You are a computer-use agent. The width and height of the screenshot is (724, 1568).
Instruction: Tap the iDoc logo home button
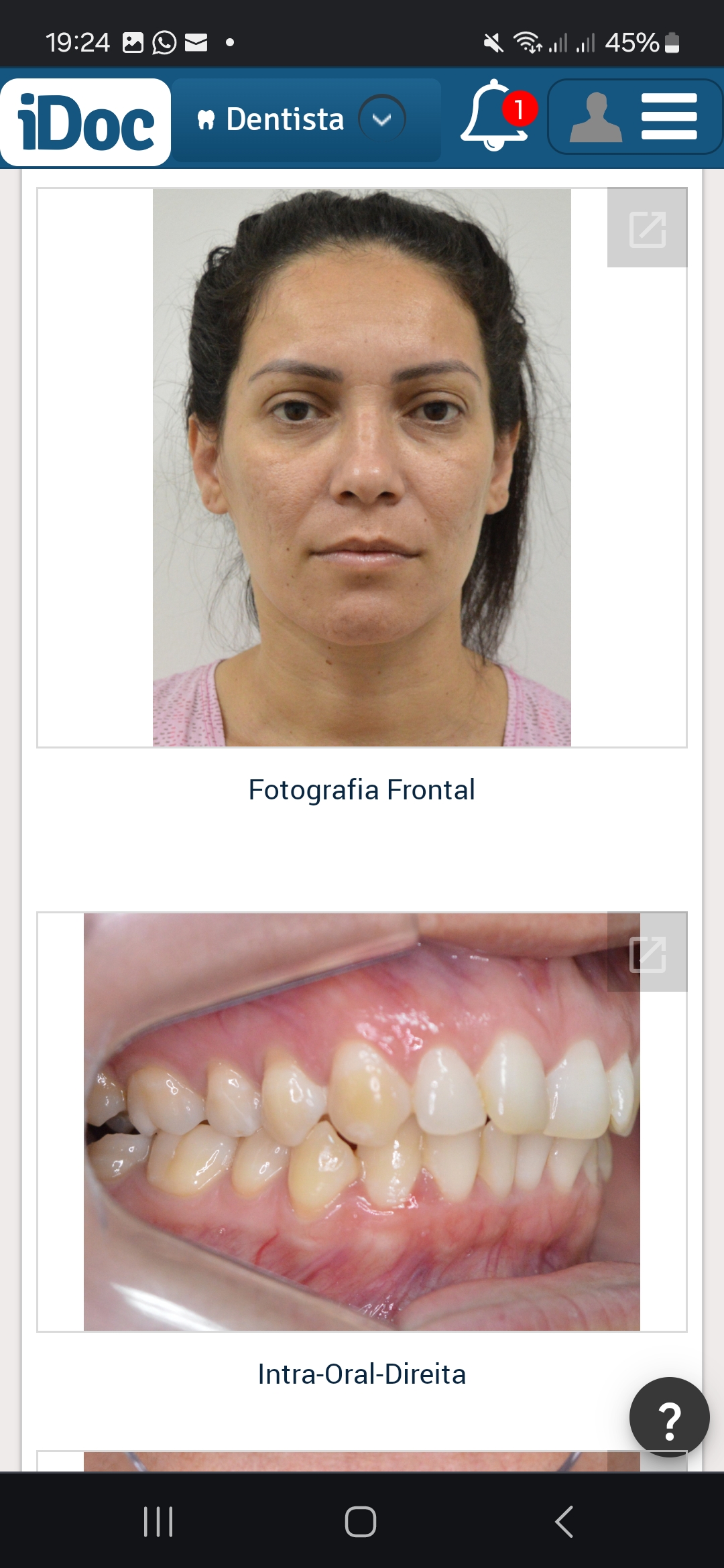(x=86, y=122)
